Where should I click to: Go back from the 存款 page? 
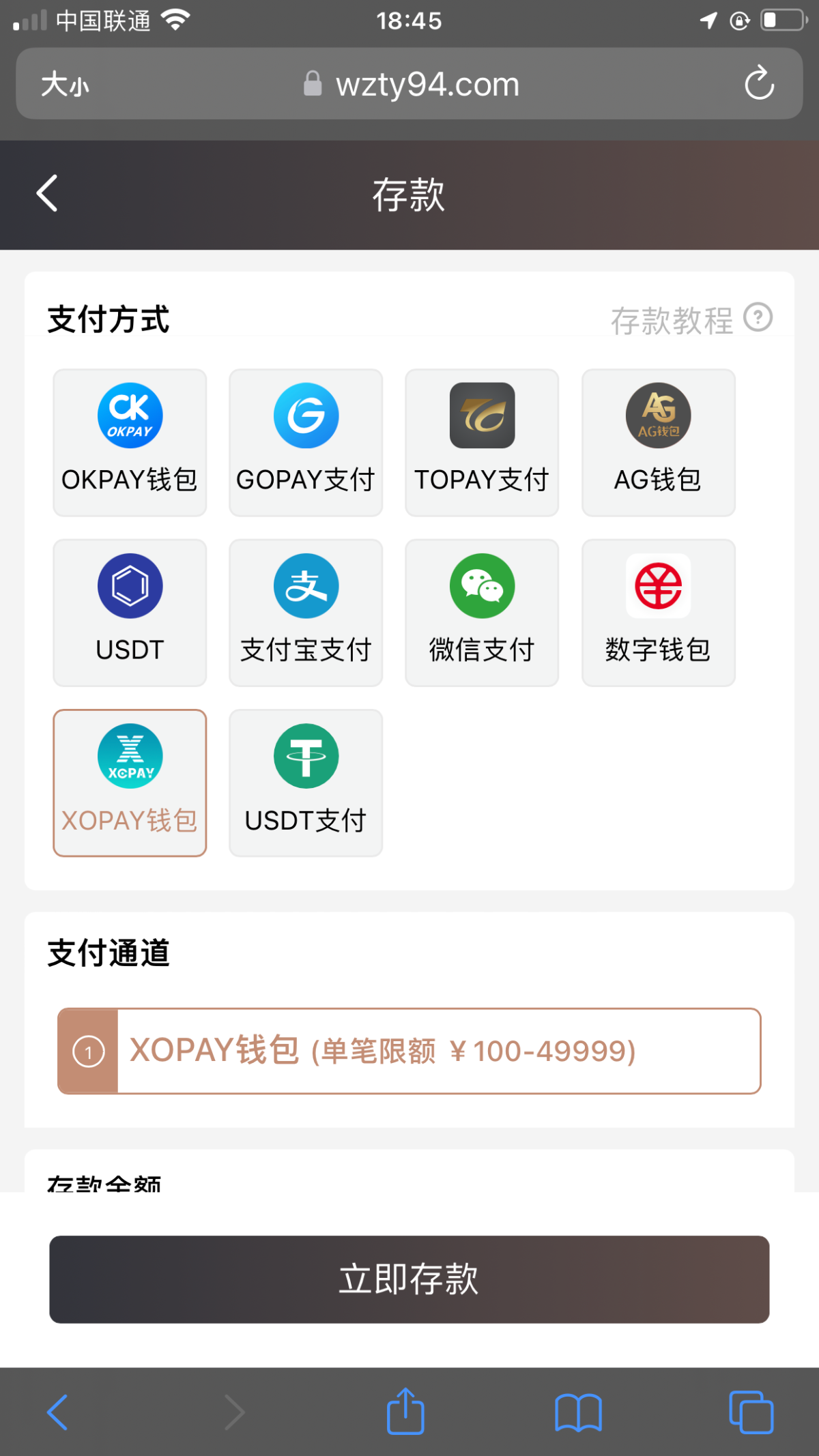[x=47, y=194]
